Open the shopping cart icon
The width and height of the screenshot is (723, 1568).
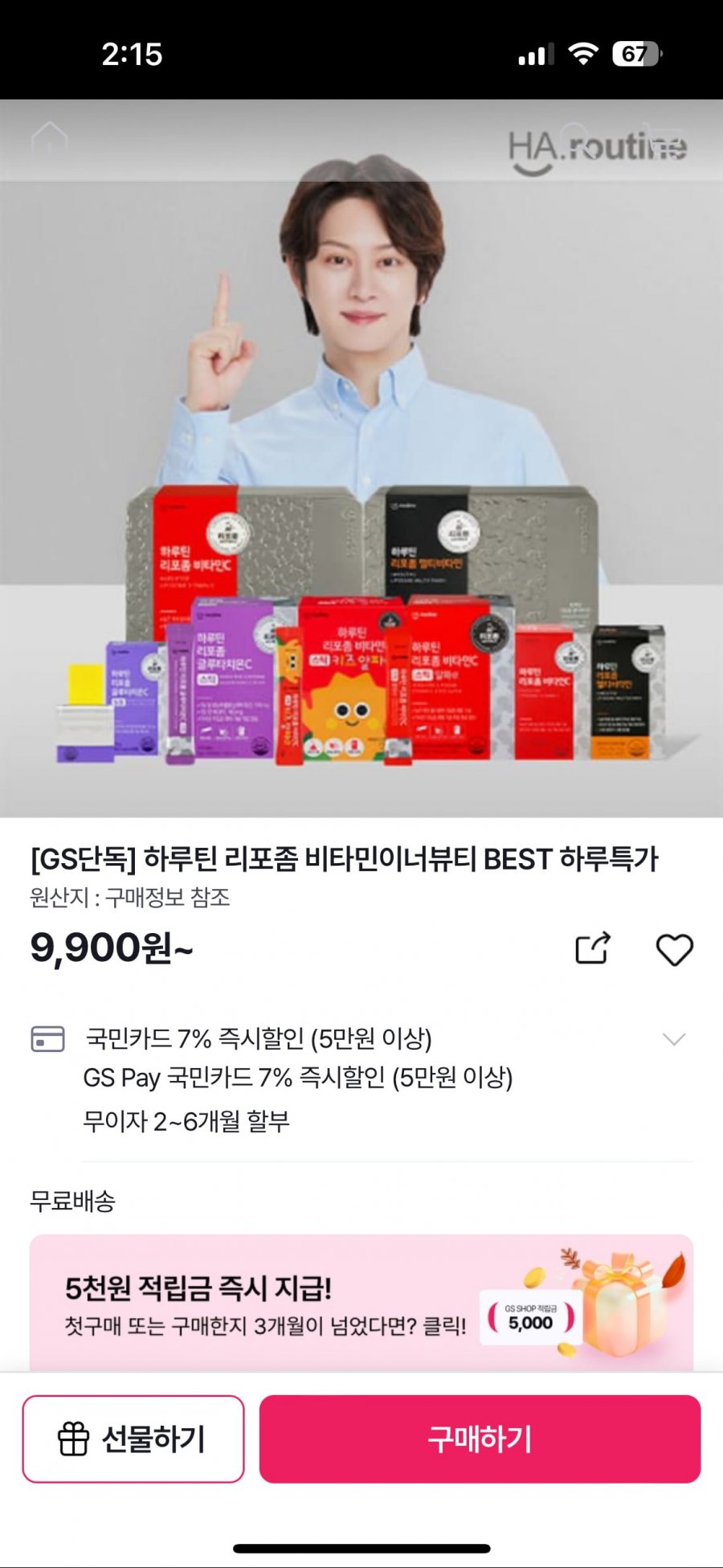coord(665,138)
